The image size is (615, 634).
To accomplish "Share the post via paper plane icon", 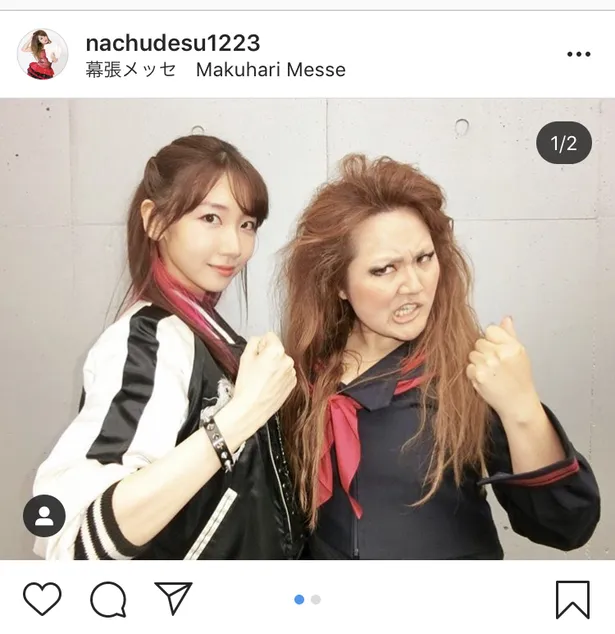I will click(173, 597).
